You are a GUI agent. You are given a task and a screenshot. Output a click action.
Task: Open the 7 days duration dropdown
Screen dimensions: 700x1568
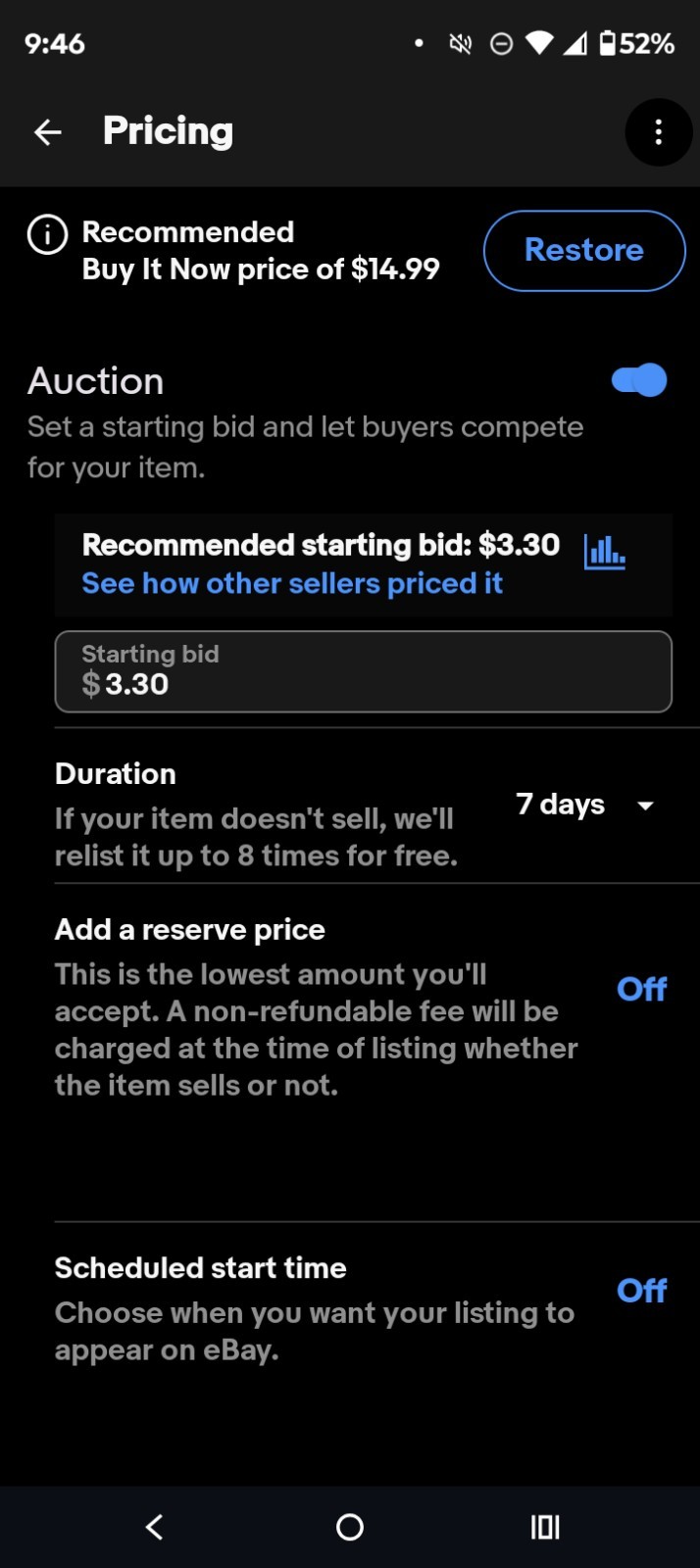click(585, 806)
